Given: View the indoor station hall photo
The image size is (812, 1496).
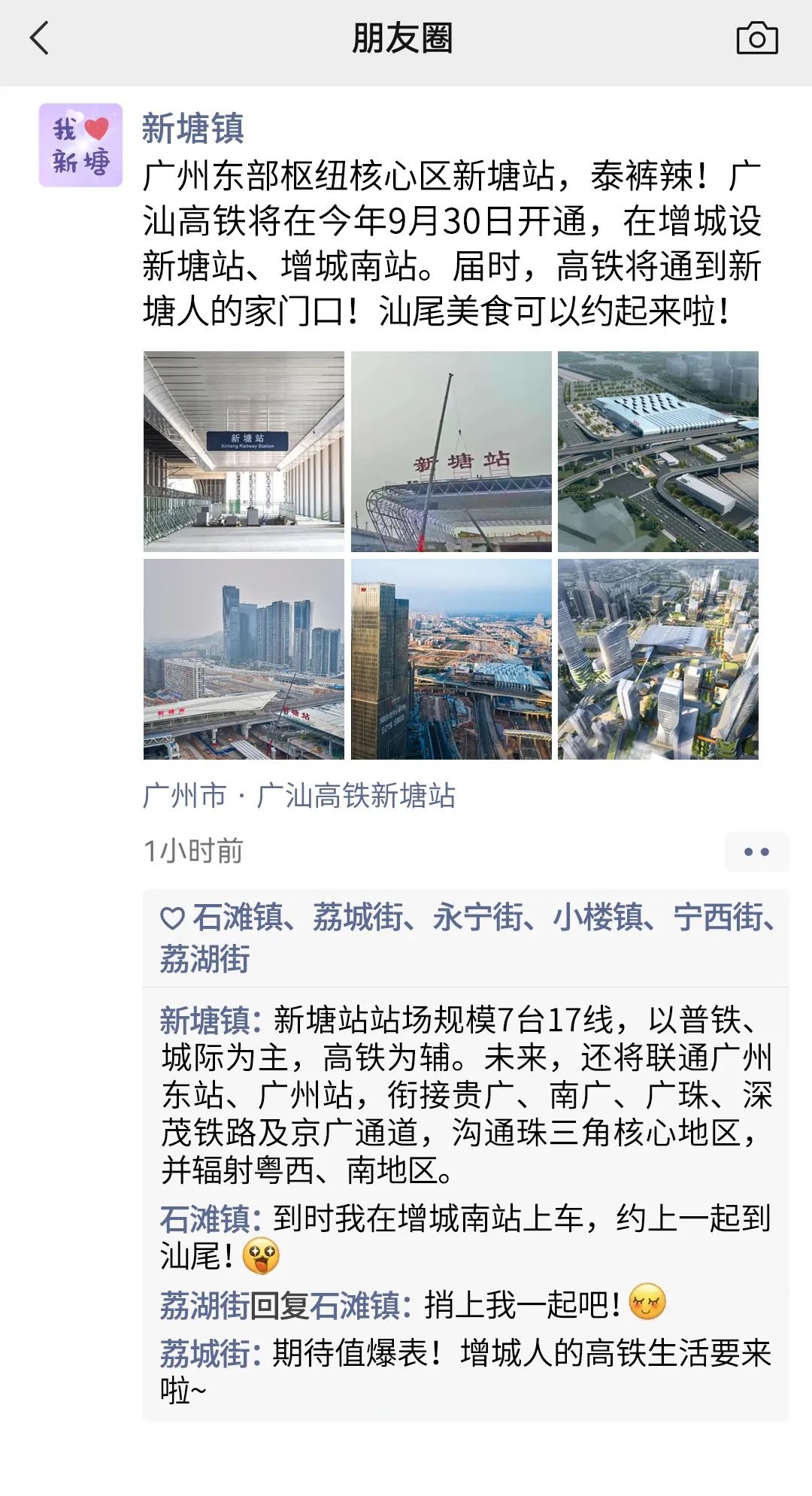Looking at the screenshot, I should [244, 452].
